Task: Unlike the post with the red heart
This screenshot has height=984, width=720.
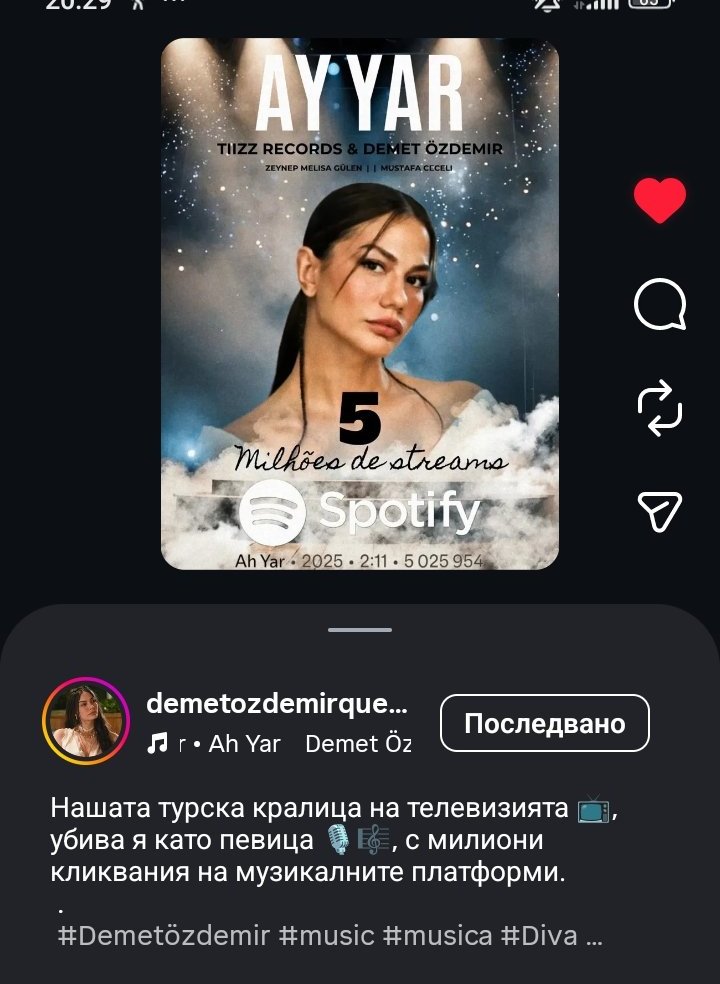Action: click(x=660, y=200)
